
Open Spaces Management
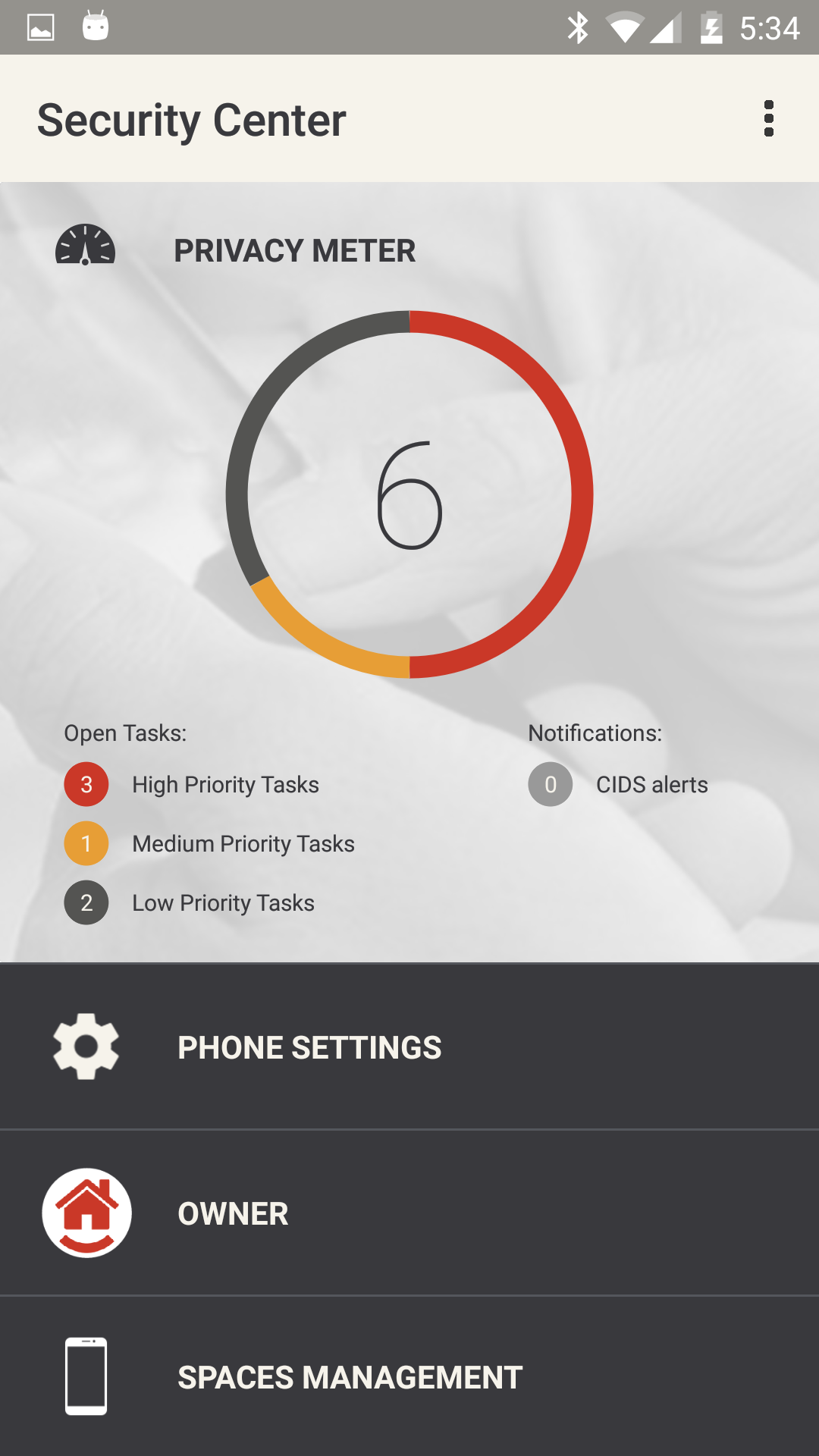350,1379
